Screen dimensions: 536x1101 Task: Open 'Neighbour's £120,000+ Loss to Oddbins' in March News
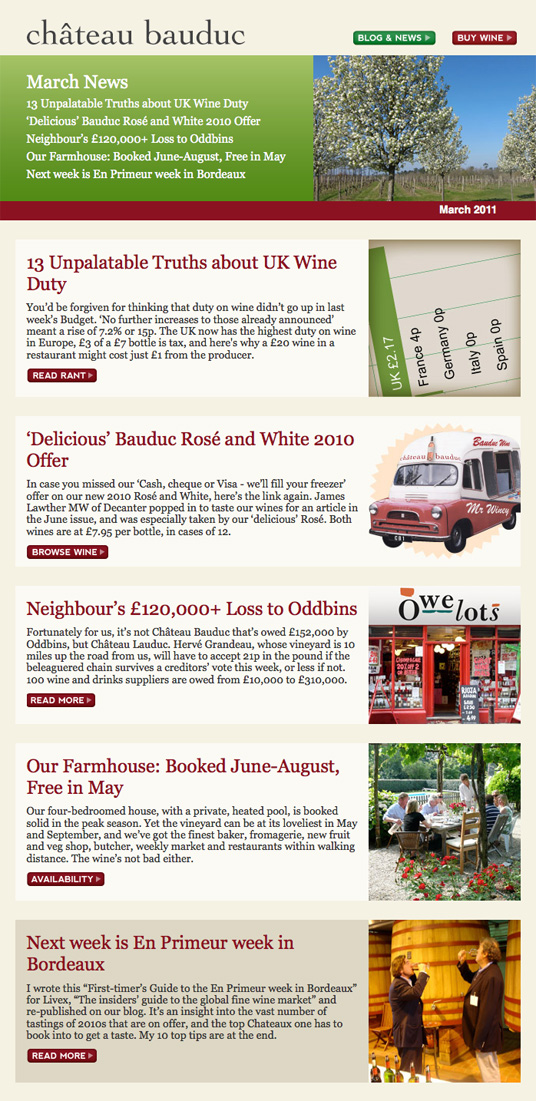130,138
